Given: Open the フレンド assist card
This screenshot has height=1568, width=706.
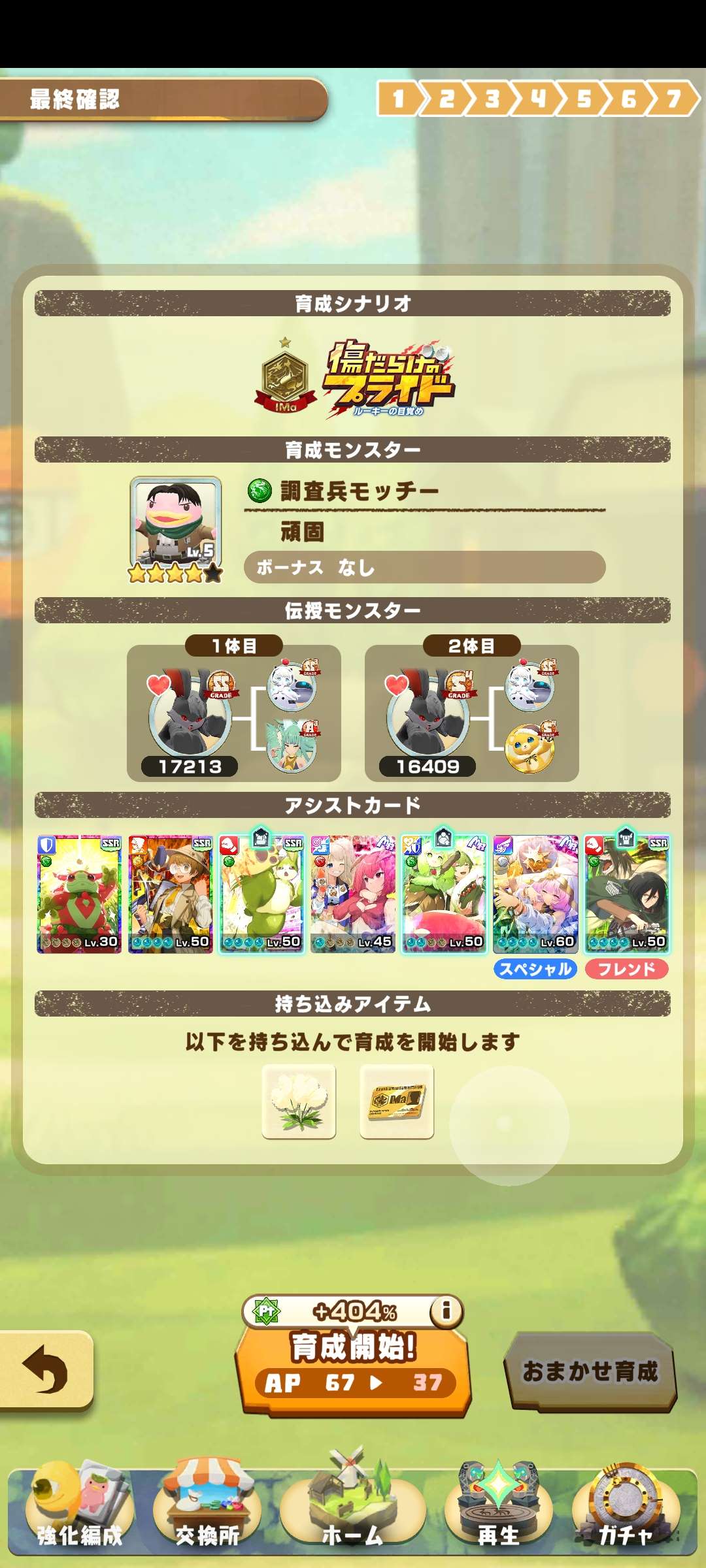Looking at the screenshot, I should tap(626, 893).
